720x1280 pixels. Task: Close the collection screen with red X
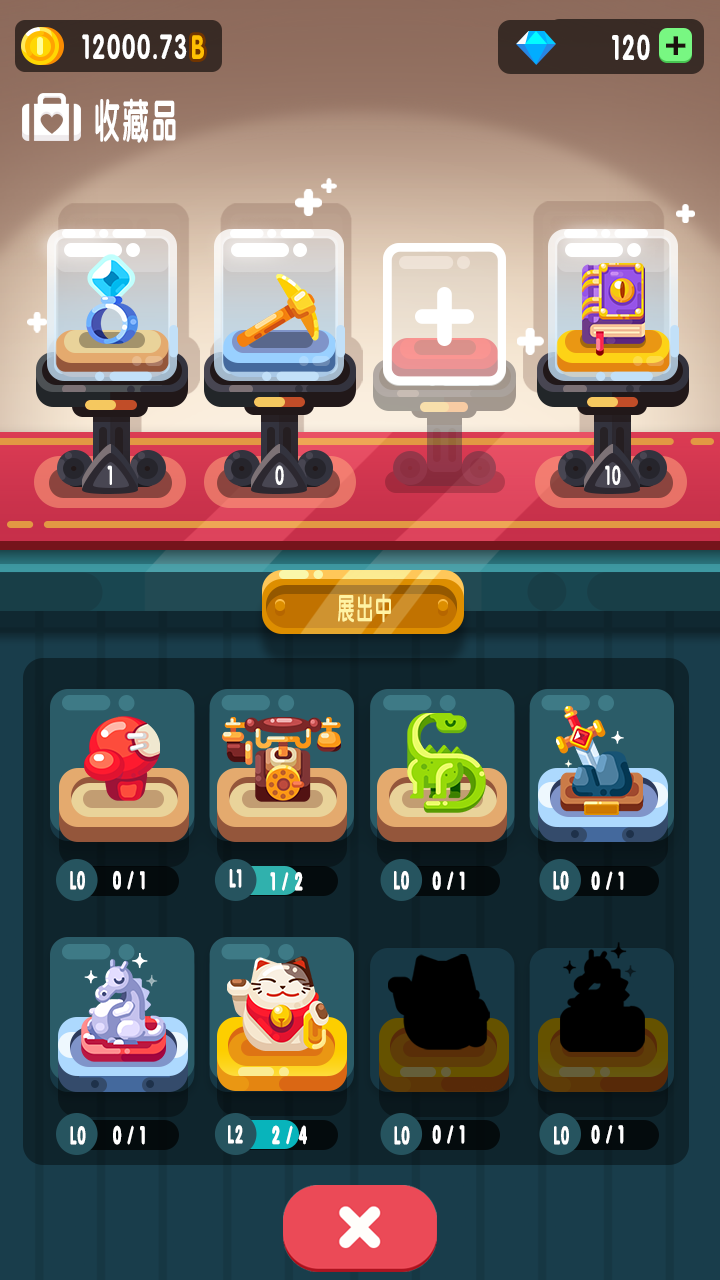(x=360, y=1226)
